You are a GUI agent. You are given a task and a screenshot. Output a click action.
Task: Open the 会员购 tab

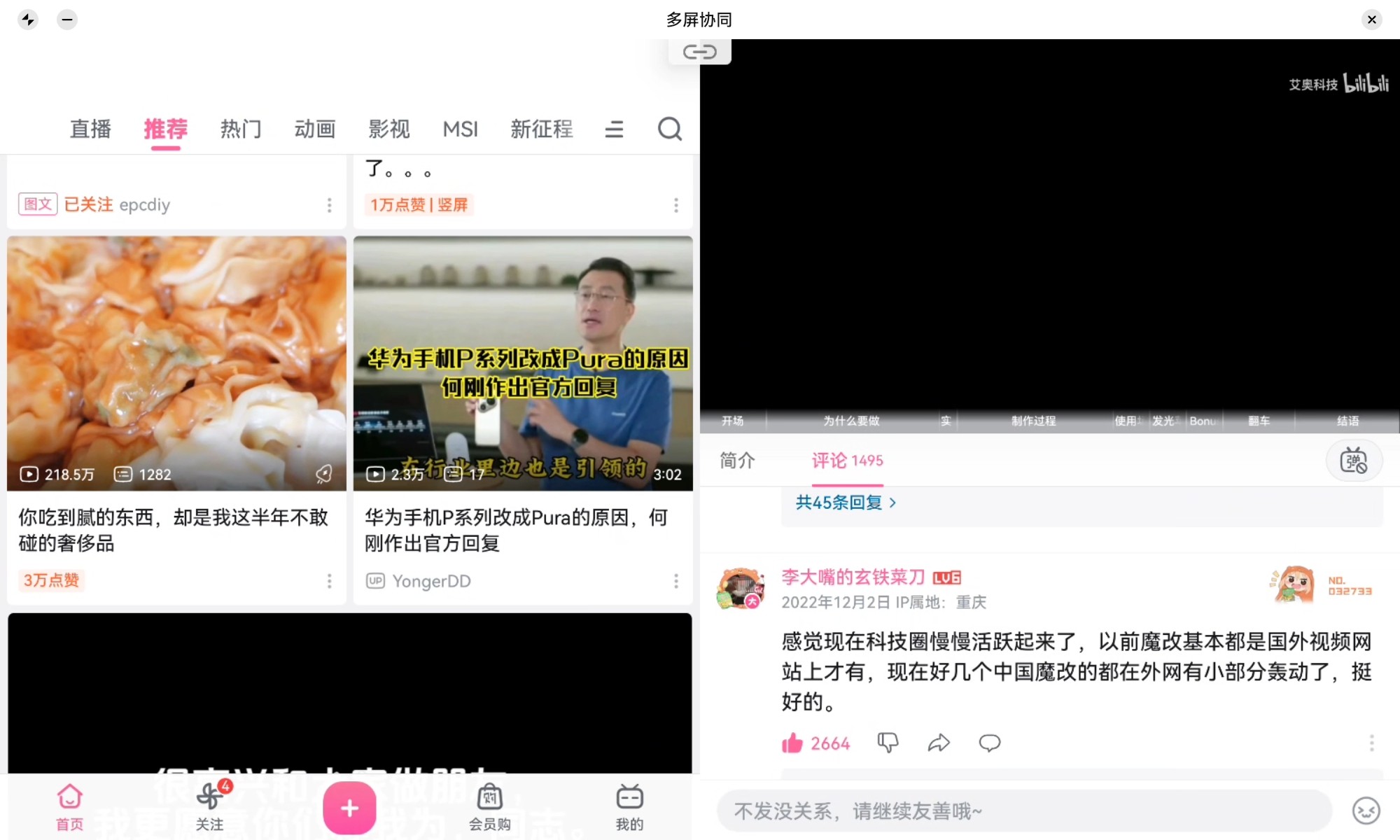489,808
